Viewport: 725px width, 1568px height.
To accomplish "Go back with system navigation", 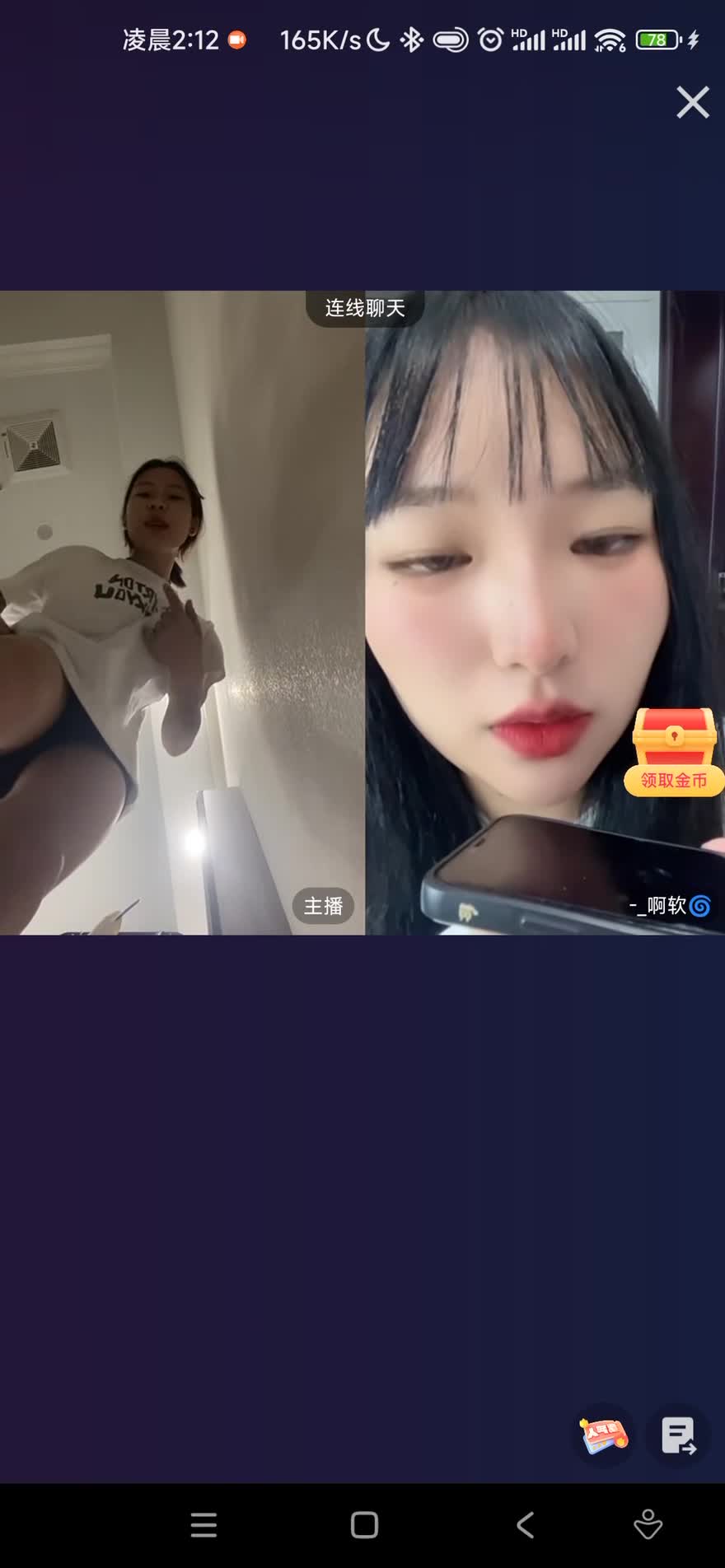I will coord(525,1525).
